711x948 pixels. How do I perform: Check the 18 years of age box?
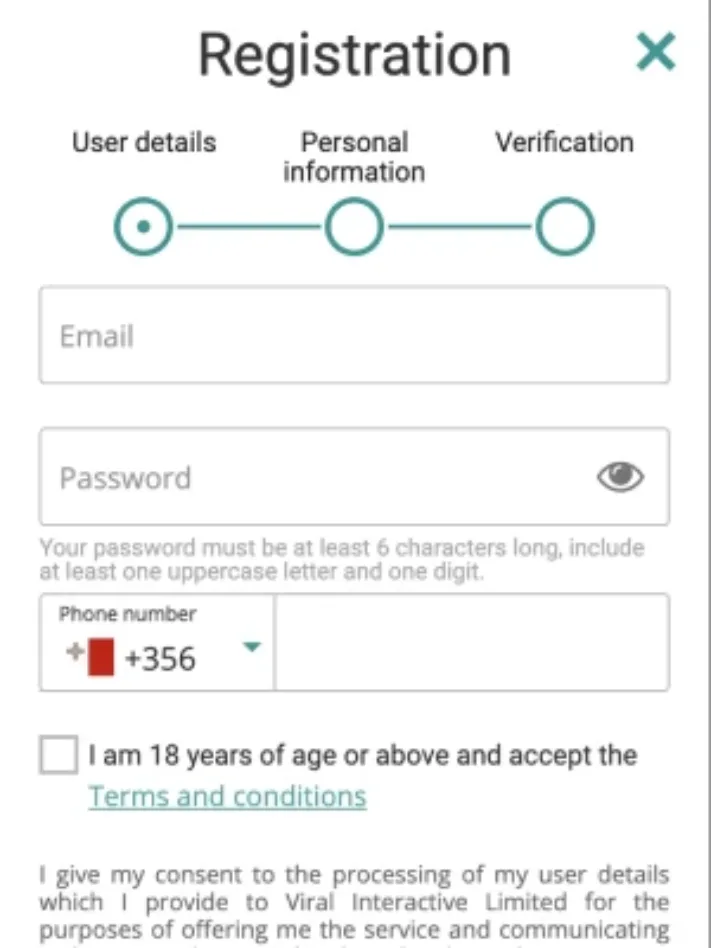(59, 755)
